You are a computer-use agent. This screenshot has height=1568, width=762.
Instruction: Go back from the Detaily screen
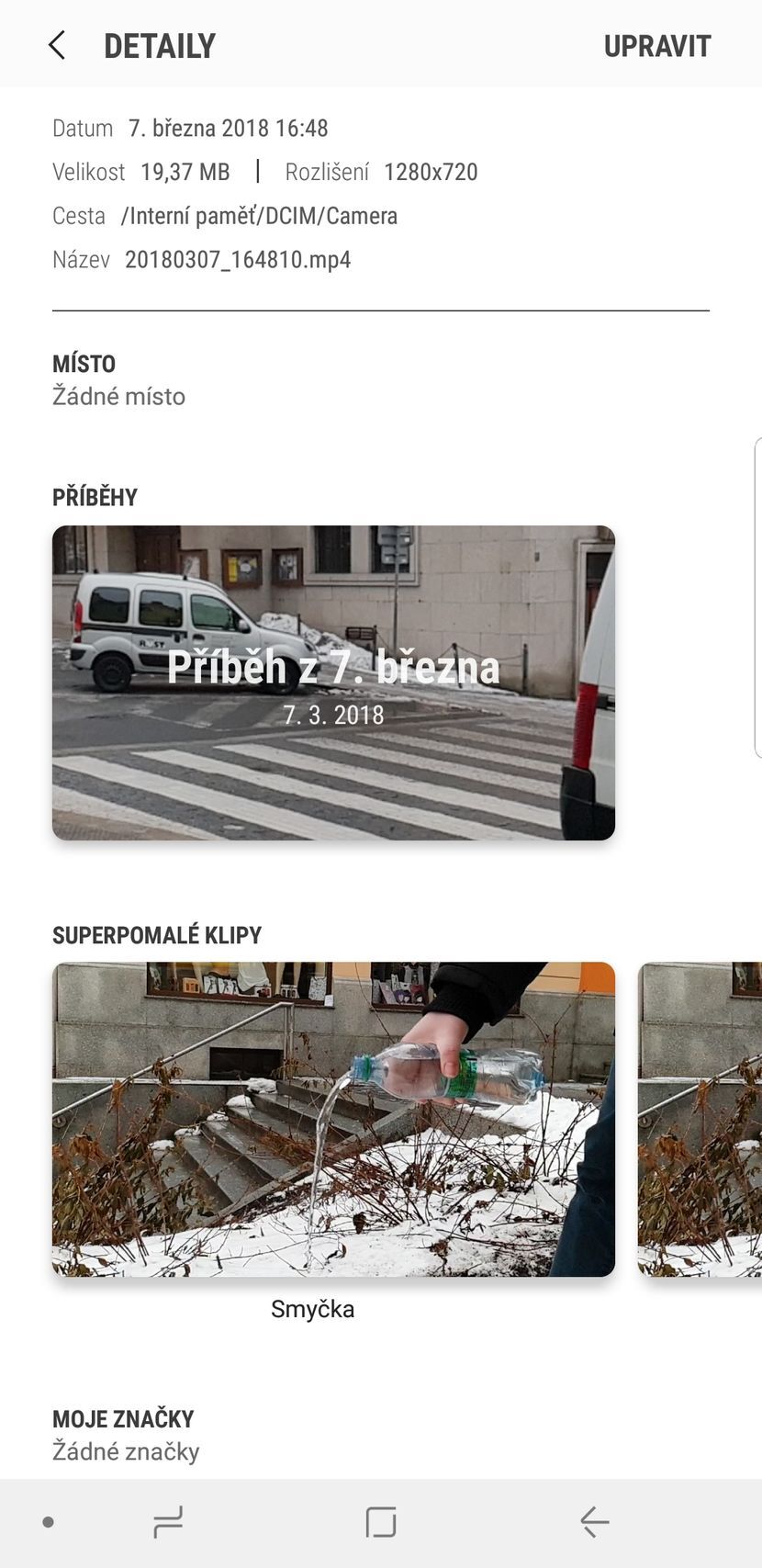point(57,45)
